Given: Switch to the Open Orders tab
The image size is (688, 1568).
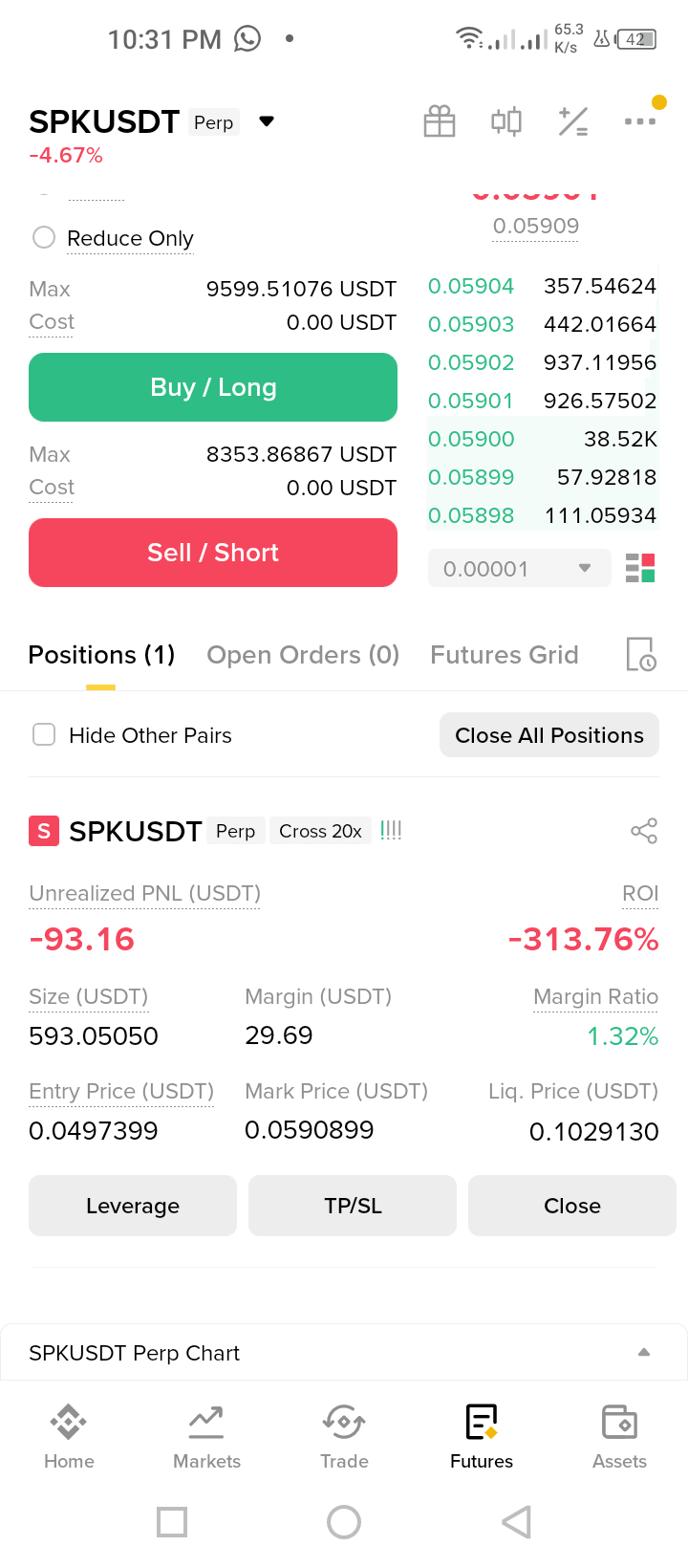Looking at the screenshot, I should click(303, 655).
